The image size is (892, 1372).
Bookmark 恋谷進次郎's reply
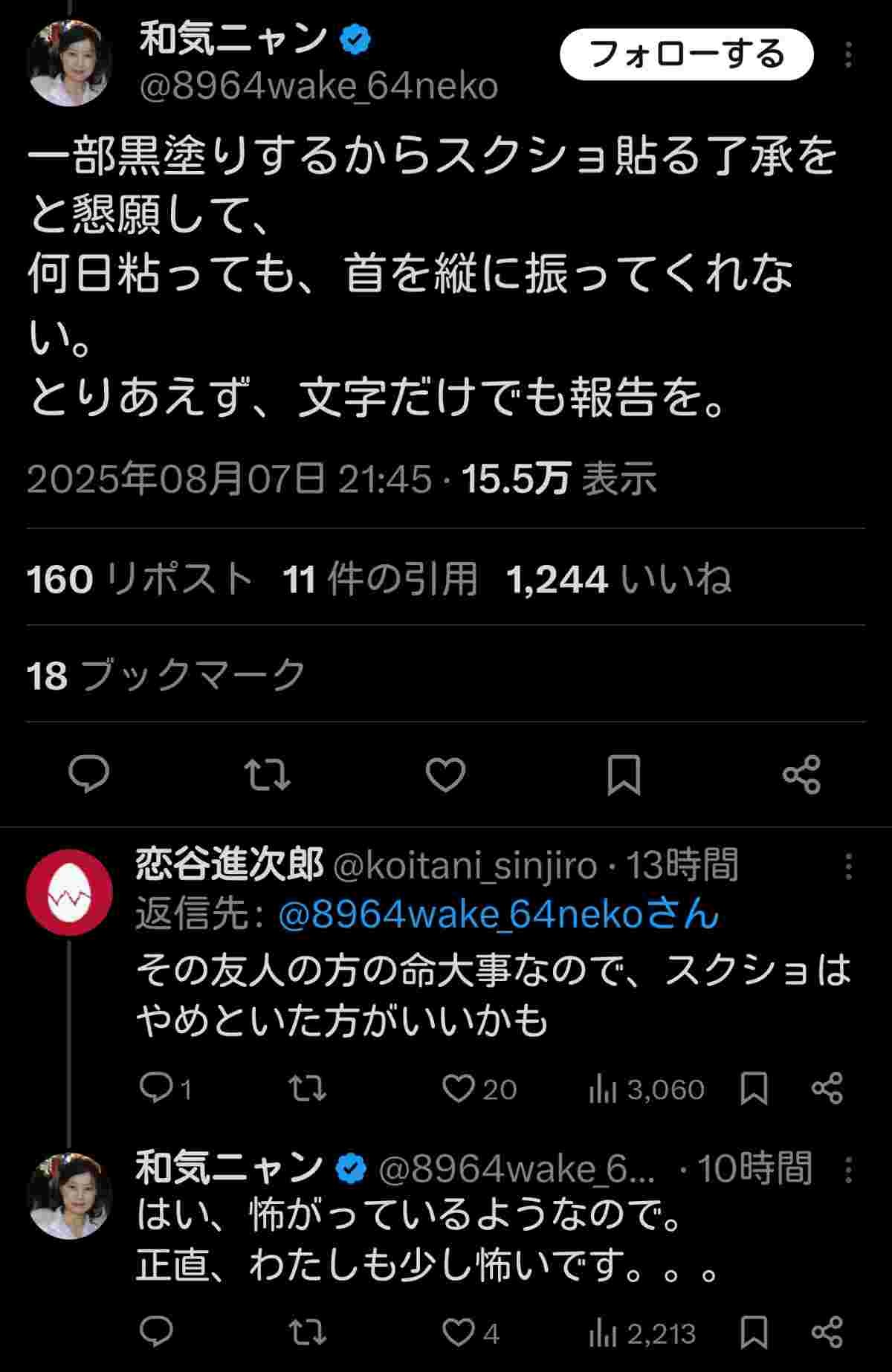pos(754,1089)
